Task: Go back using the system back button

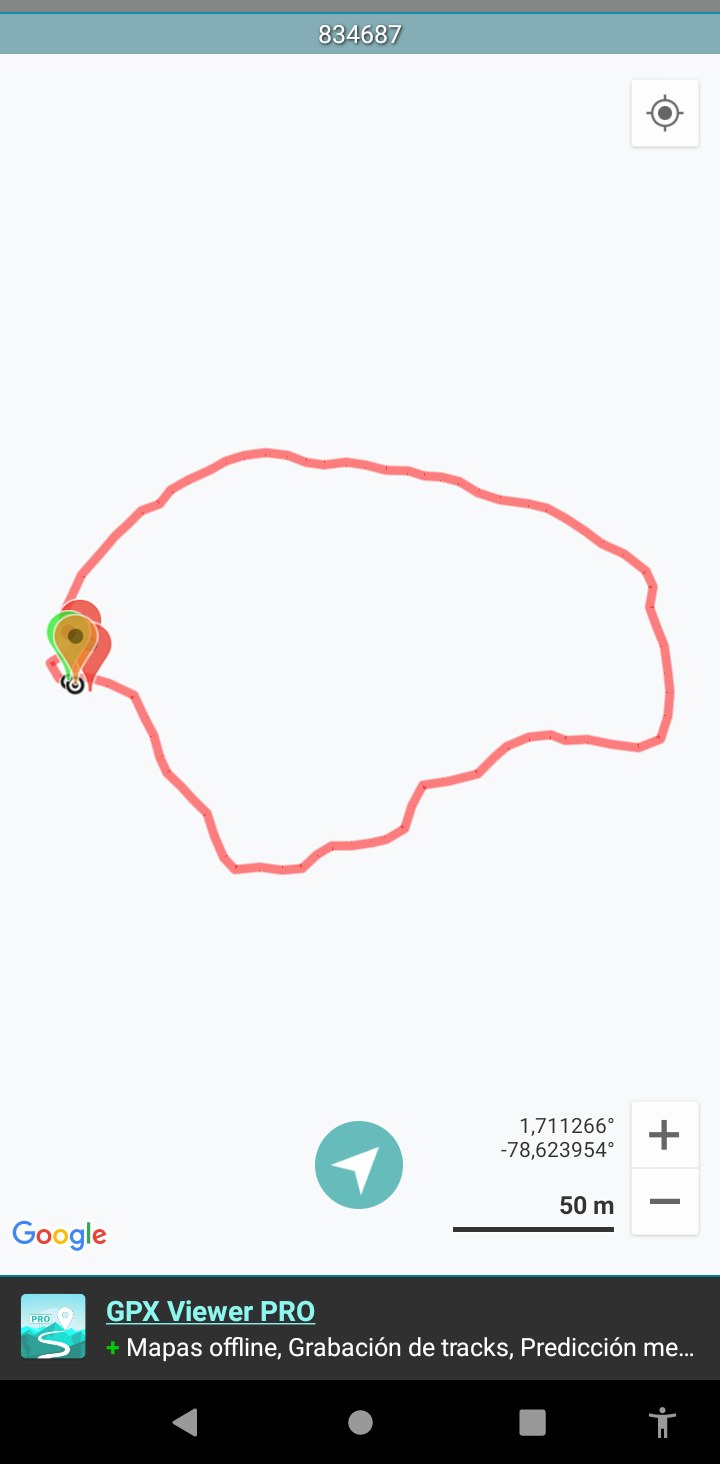Action: tap(185, 1422)
